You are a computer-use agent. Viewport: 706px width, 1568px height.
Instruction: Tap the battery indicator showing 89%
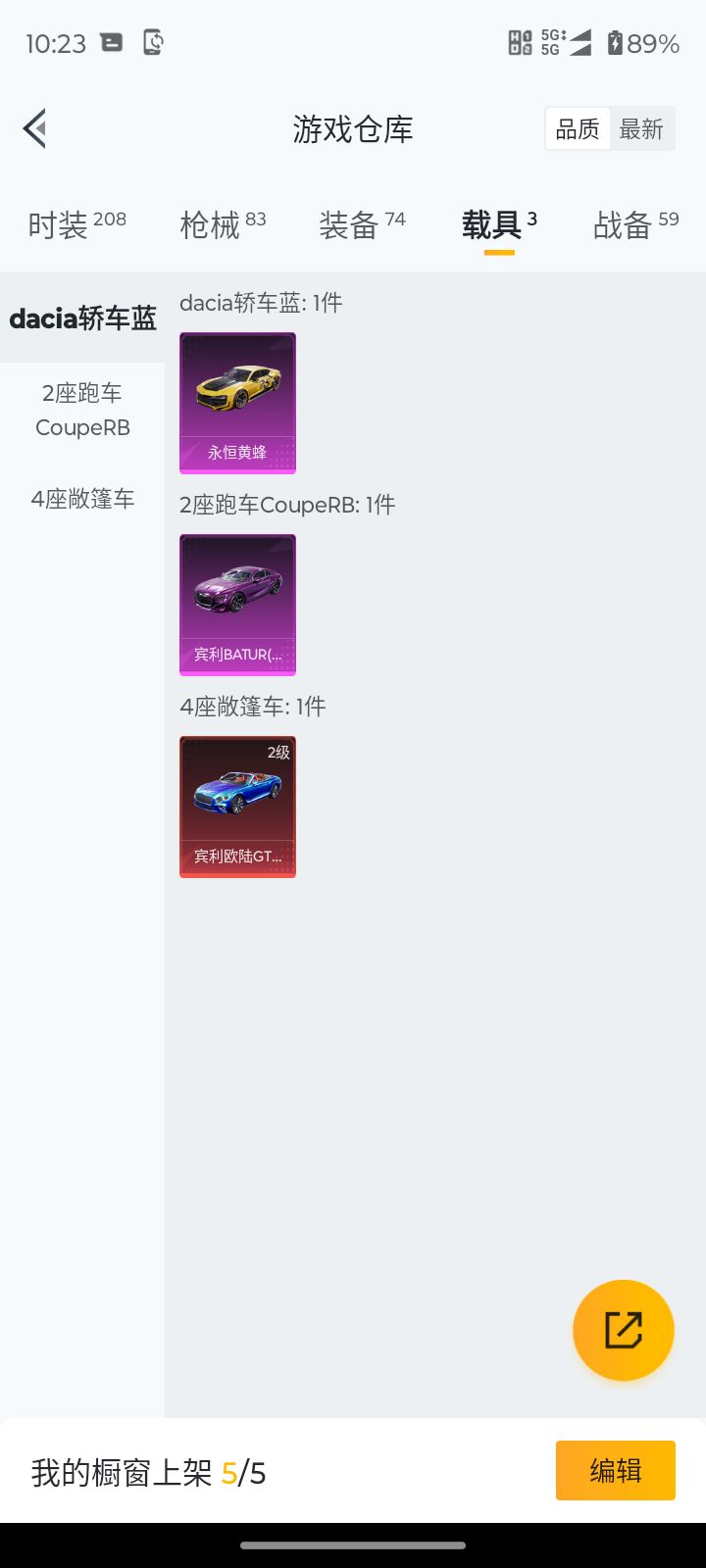[x=642, y=42]
